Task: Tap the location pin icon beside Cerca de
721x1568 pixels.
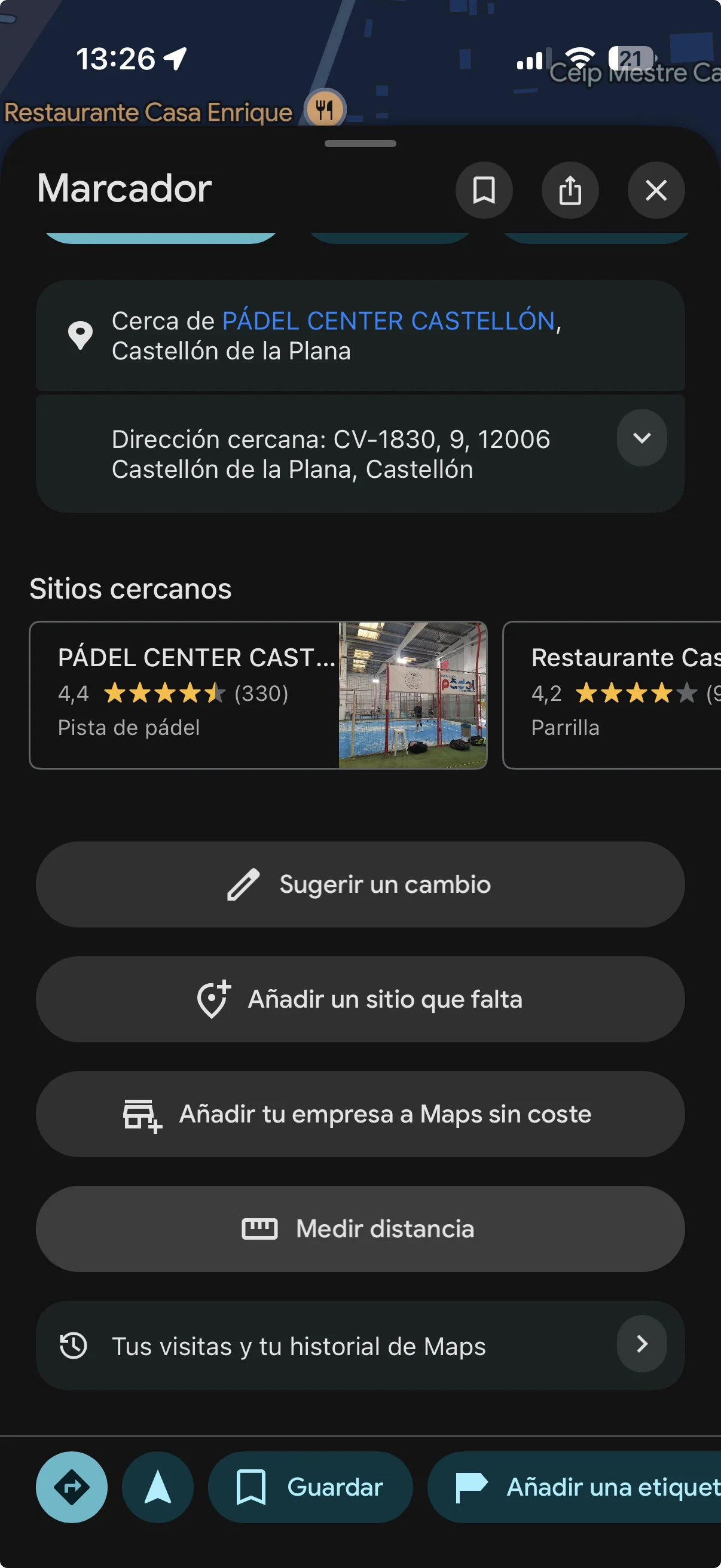Action: pyautogui.click(x=80, y=334)
